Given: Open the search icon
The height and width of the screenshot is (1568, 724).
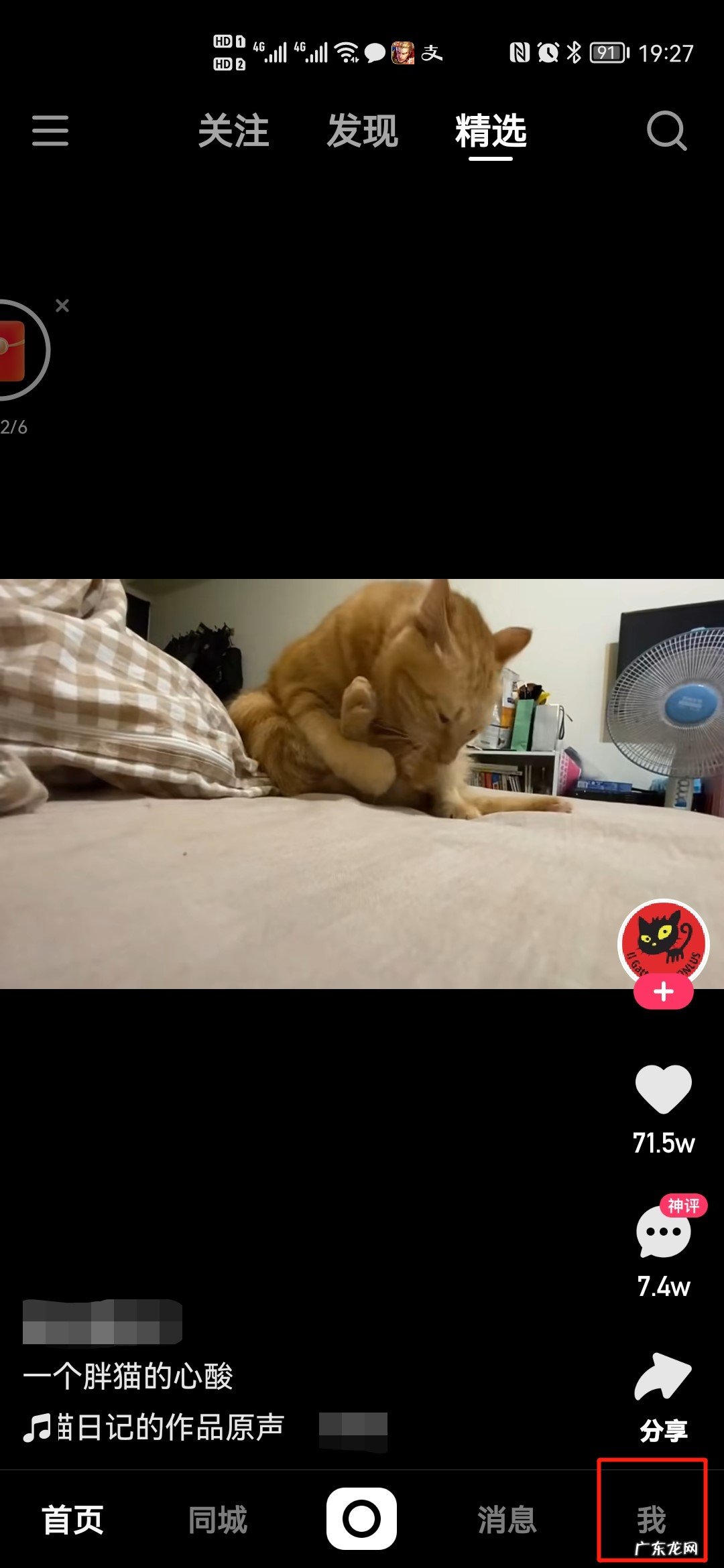Looking at the screenshot, I should pyautogui.click(x=666, y=130).
